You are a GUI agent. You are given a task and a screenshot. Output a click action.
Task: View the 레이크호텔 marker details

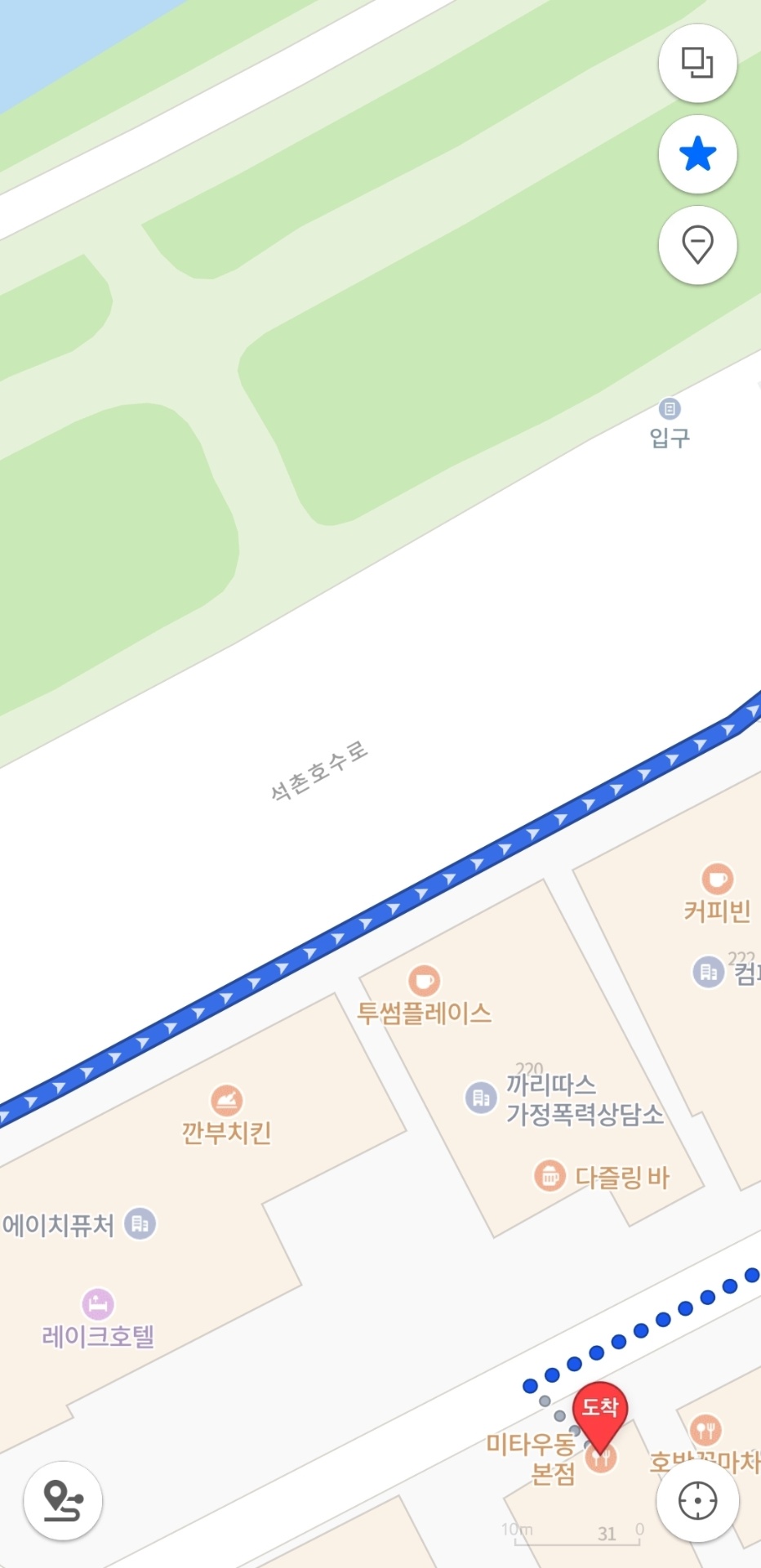point(98,1303)
